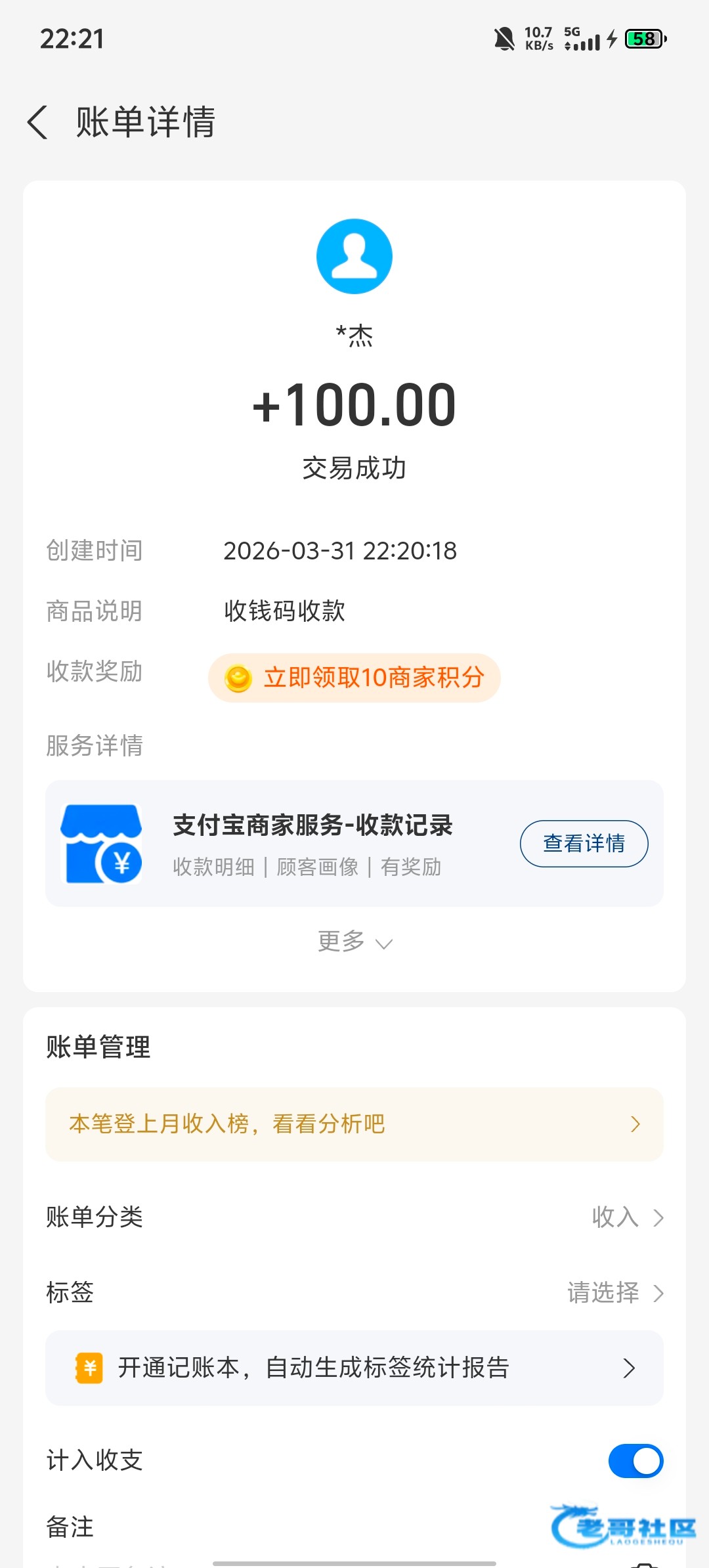Change 账单分类 category

pyautogui.click(x=627, y=1217)
